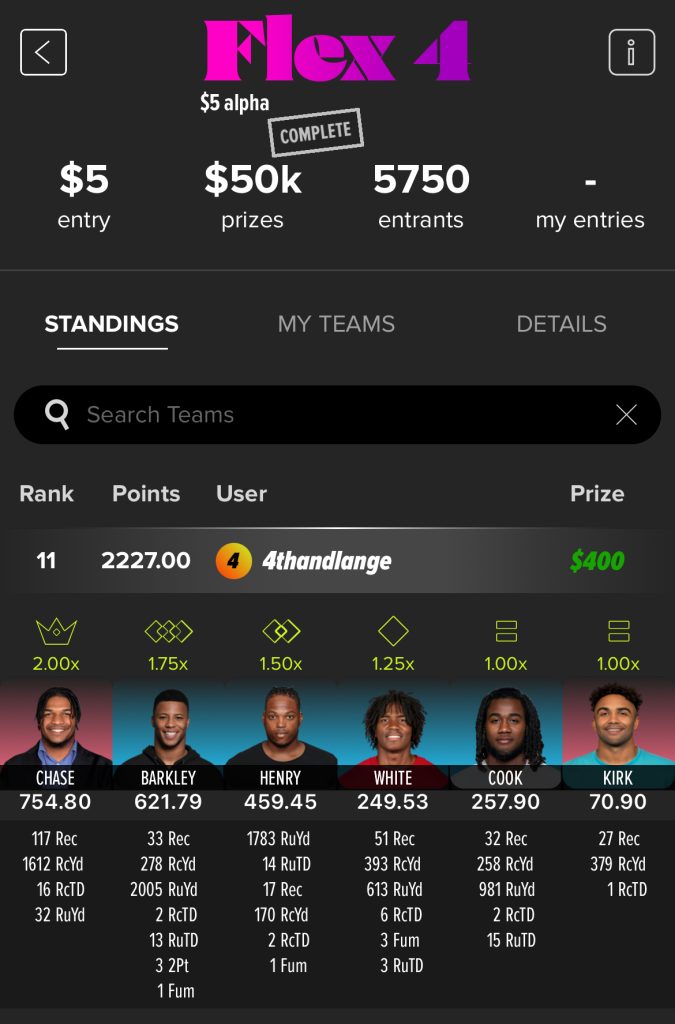The image size is (675, 1024).
Task: Select Kirk's player card
Action: click(618, 735)
